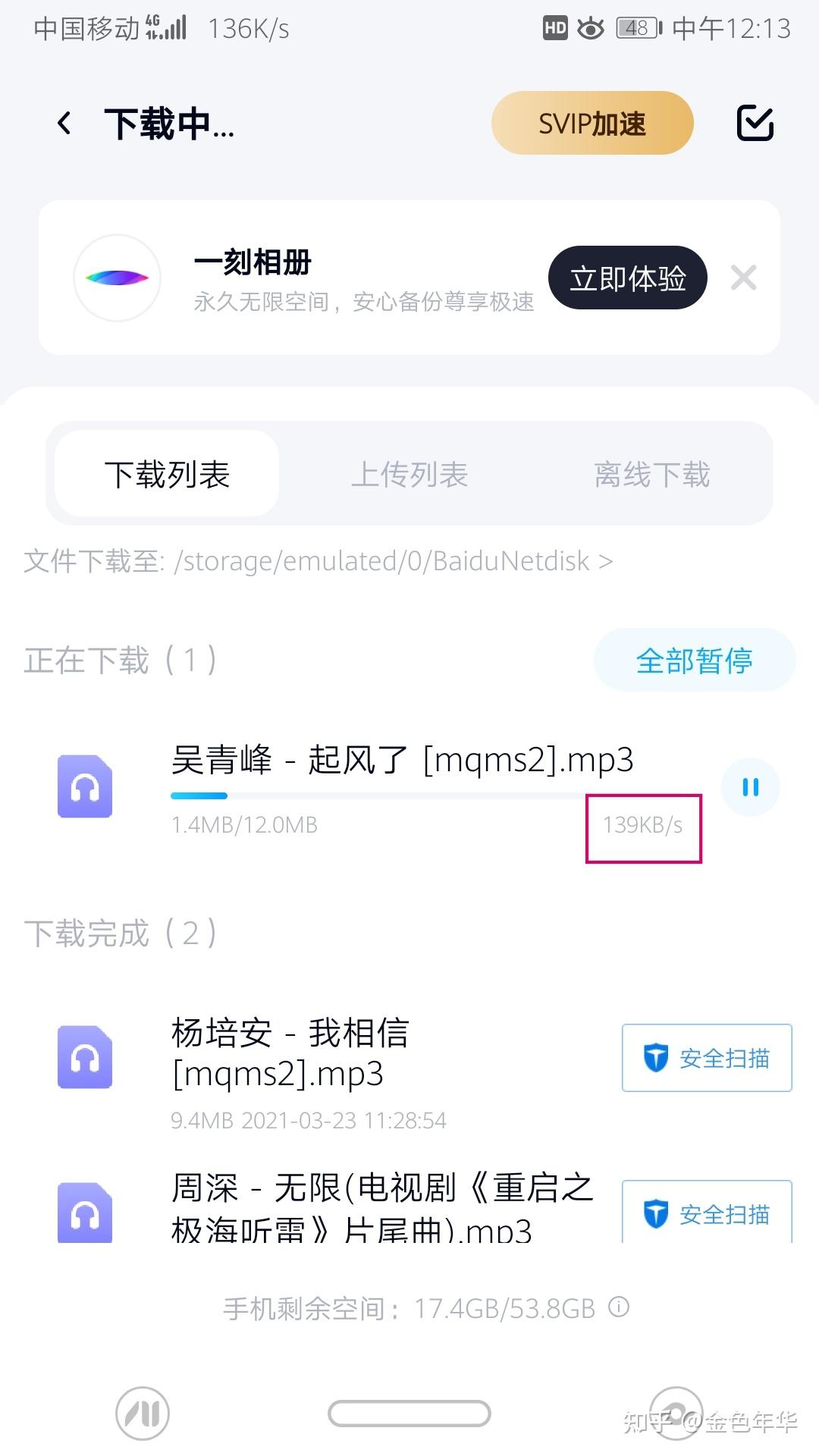Run 安全扫描 for 杨培安 - 我相信
This screenshot has width=819, height=1456.
tap(706, 1058)
